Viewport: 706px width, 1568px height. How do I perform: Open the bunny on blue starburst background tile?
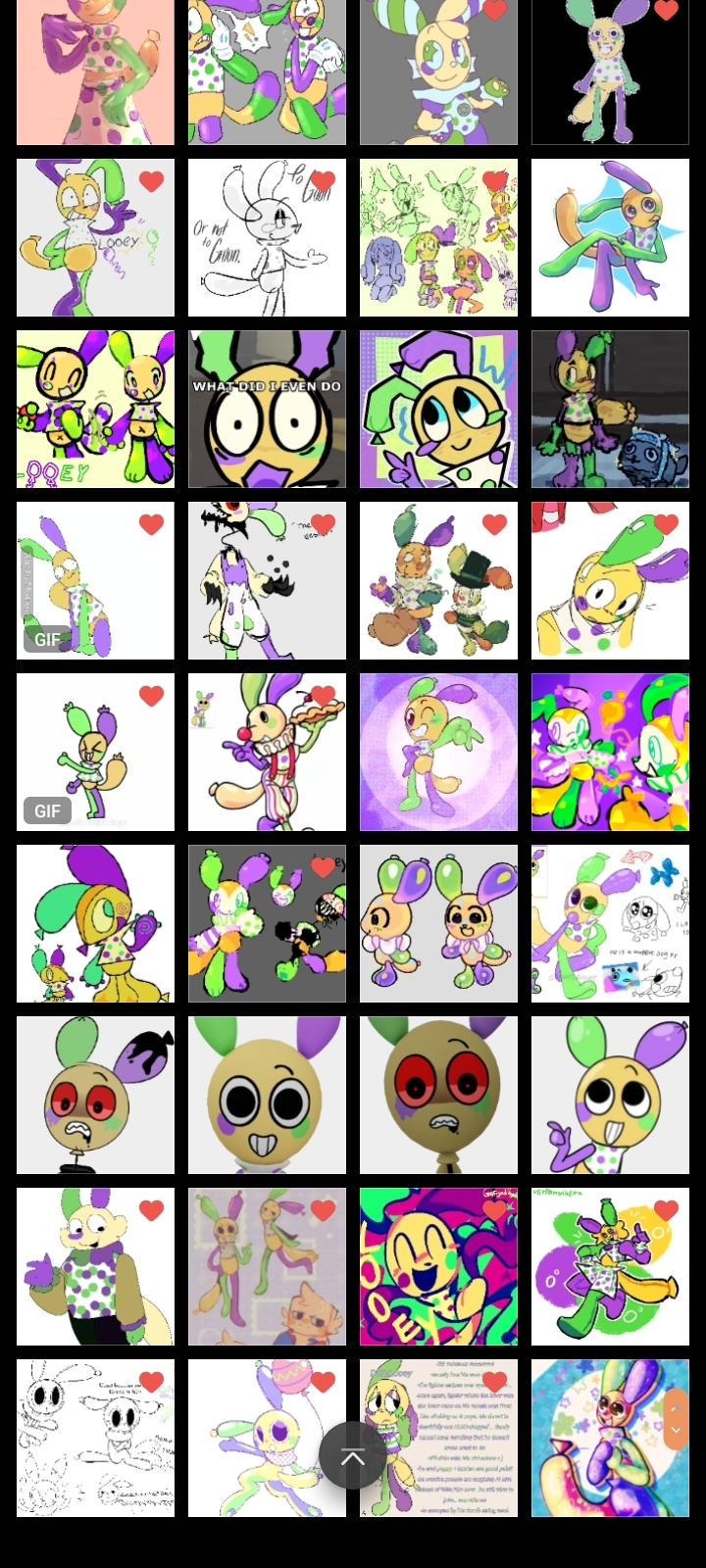(610, 237)
